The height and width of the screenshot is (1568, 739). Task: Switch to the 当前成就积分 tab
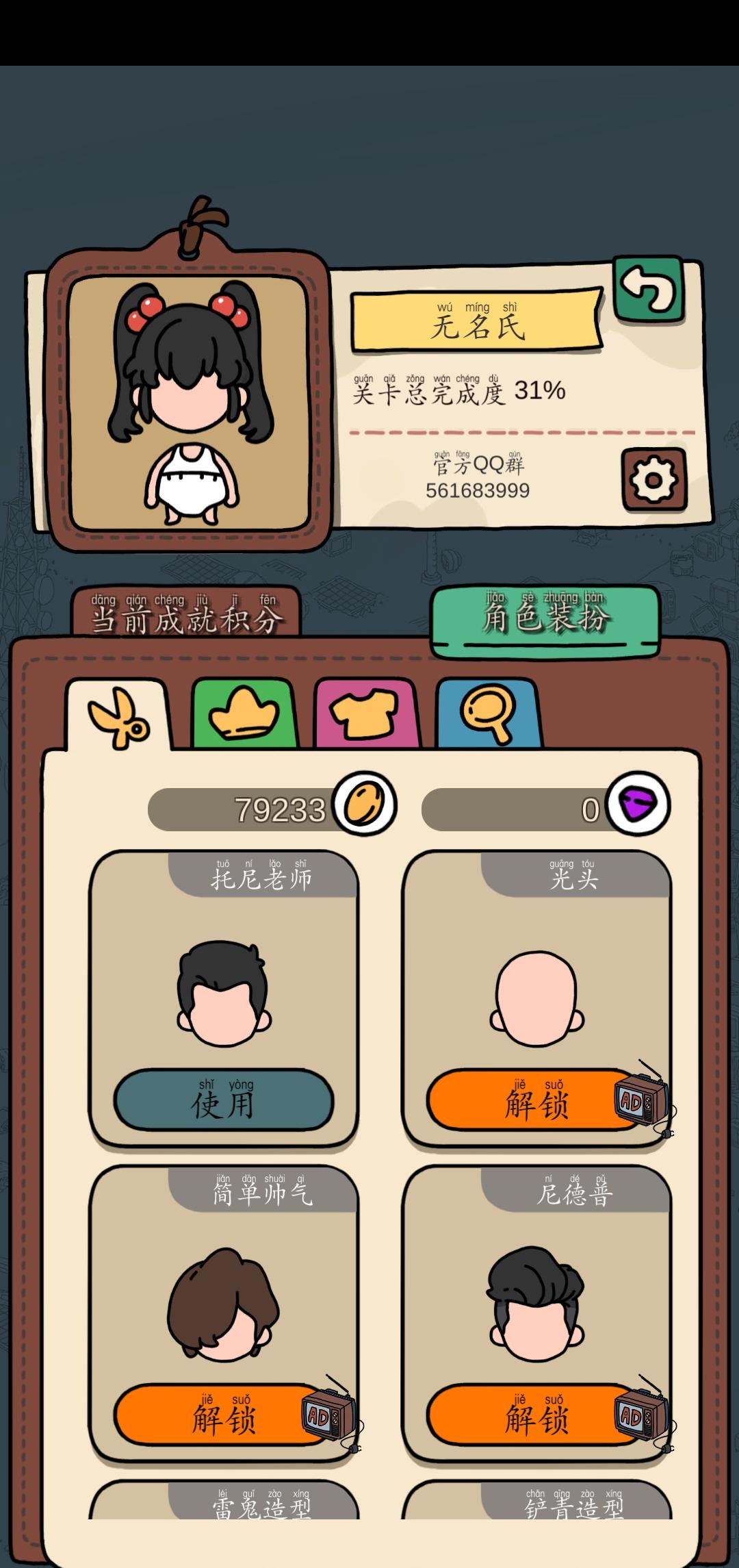pos(186,614)
